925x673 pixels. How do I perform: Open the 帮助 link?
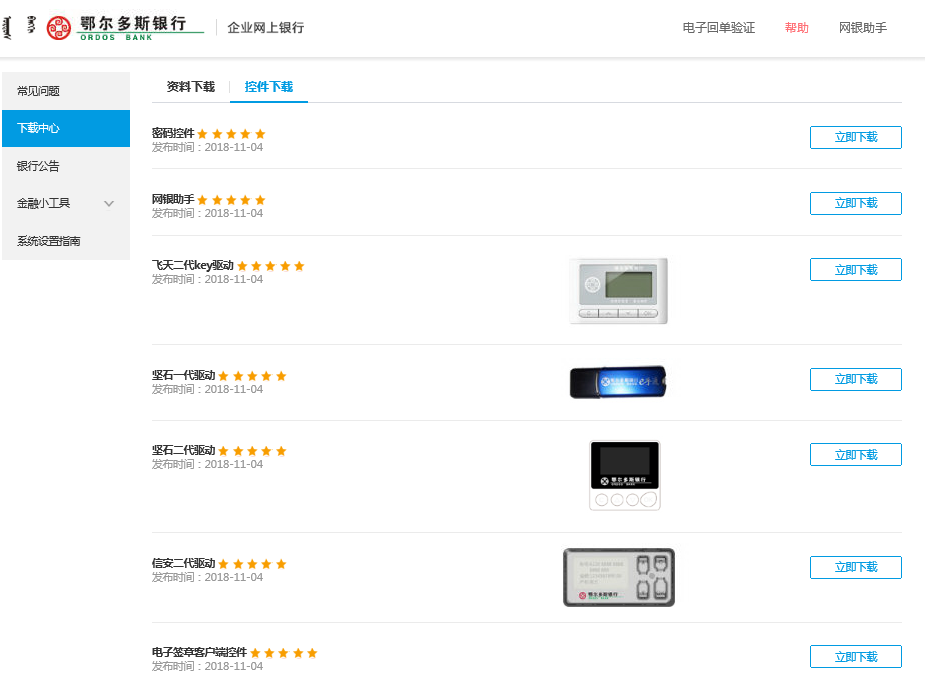(796, 28)
